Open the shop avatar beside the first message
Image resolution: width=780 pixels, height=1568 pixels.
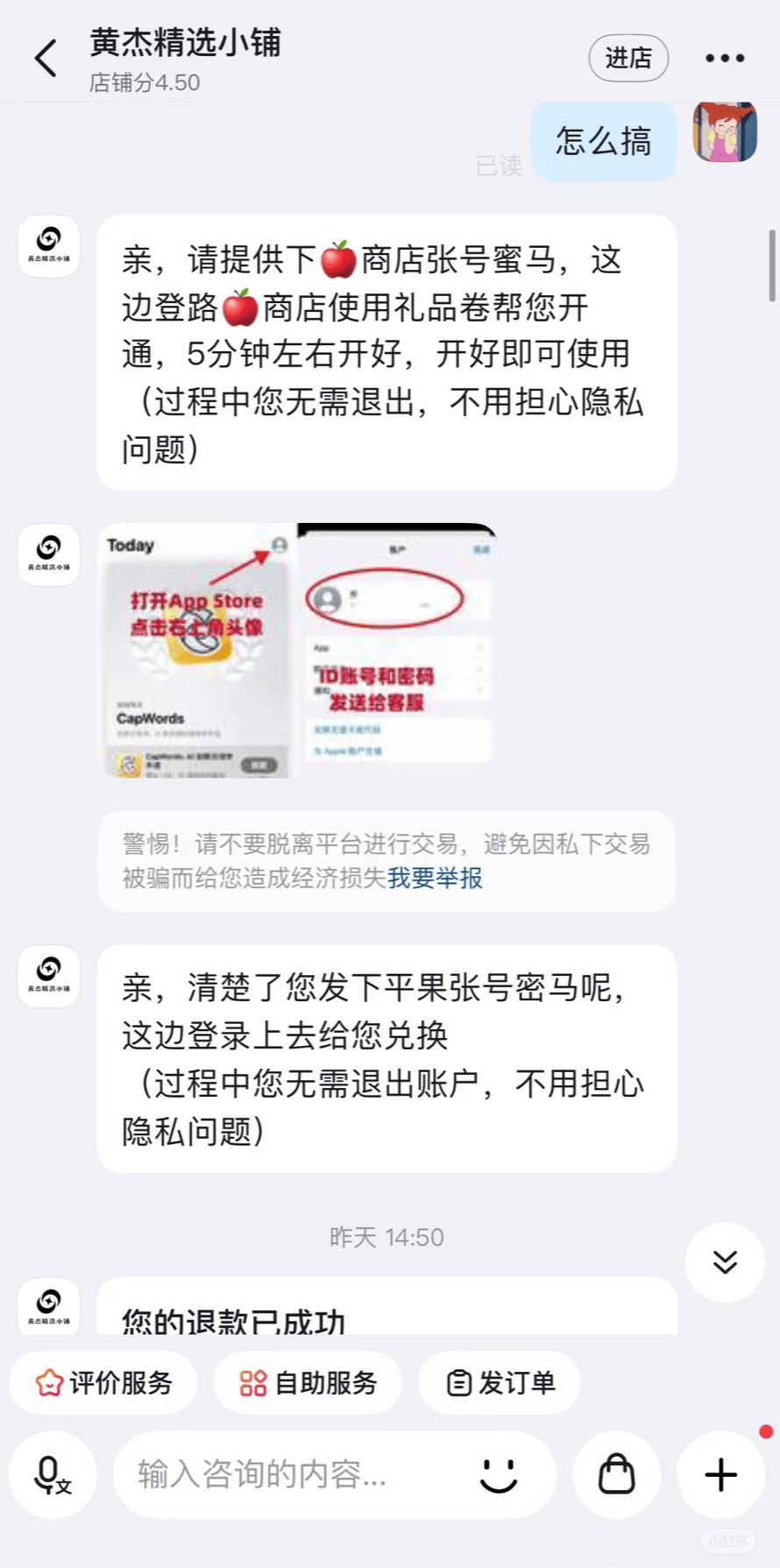[x=49, y=246]
